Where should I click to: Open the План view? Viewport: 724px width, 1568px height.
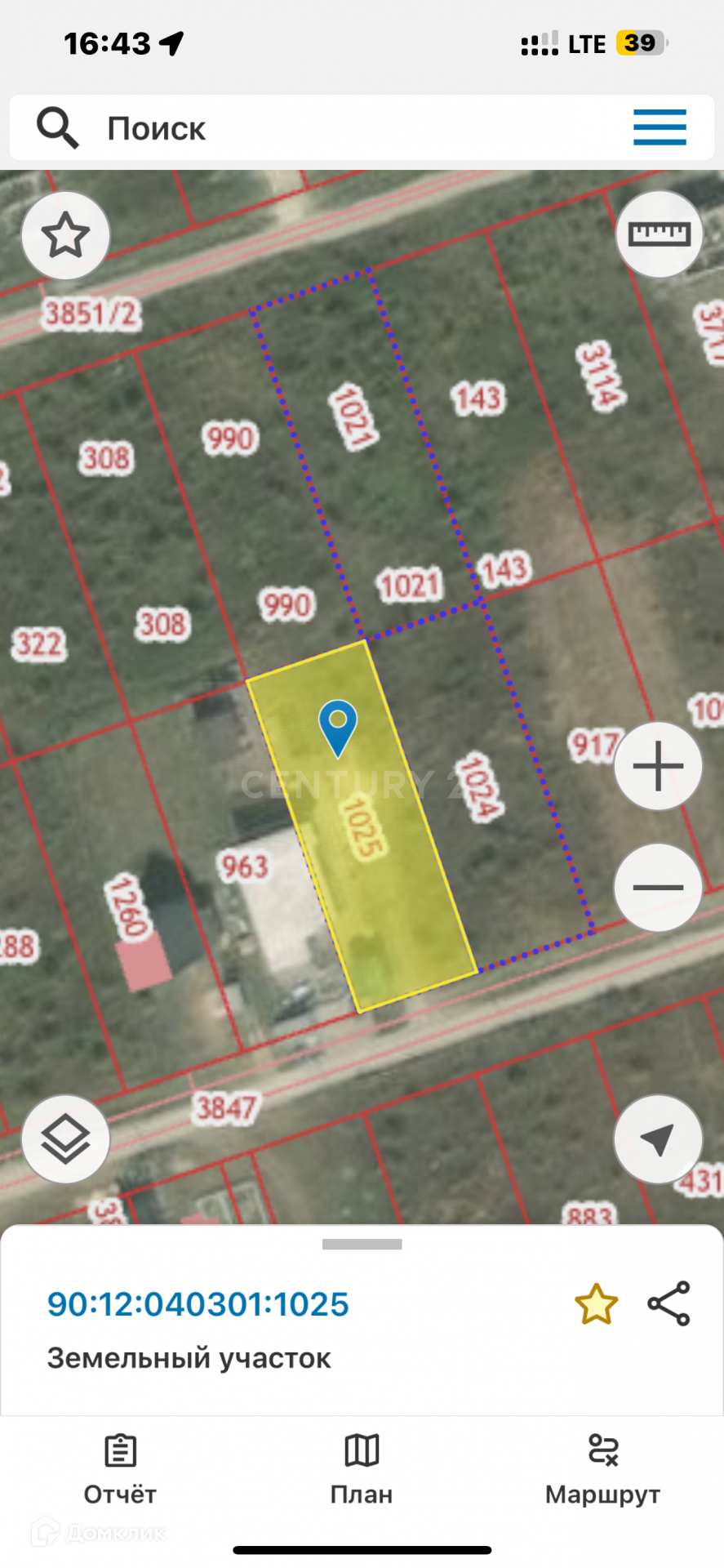(362, 1469)
